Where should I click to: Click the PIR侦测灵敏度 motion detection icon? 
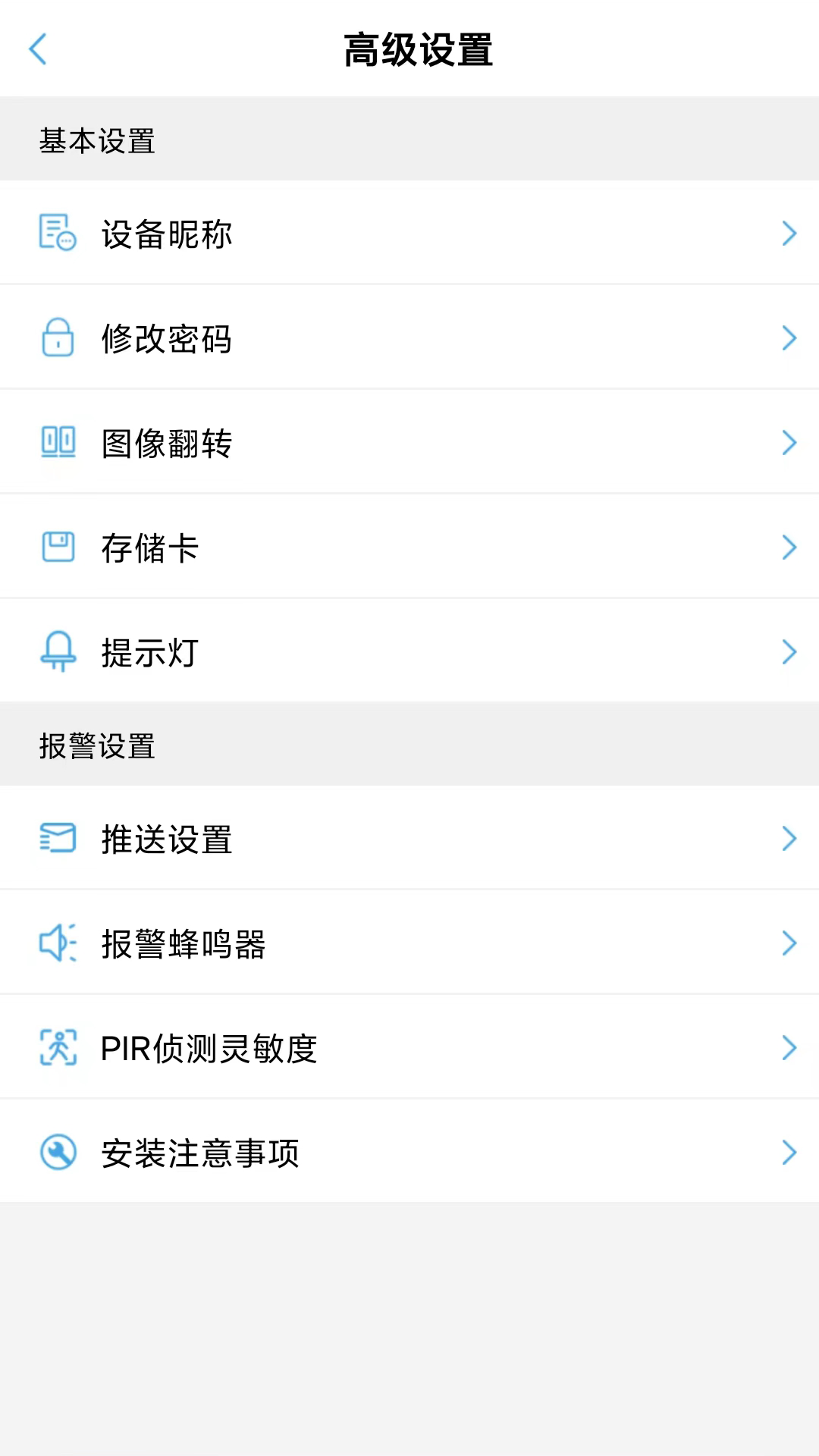58,1047
